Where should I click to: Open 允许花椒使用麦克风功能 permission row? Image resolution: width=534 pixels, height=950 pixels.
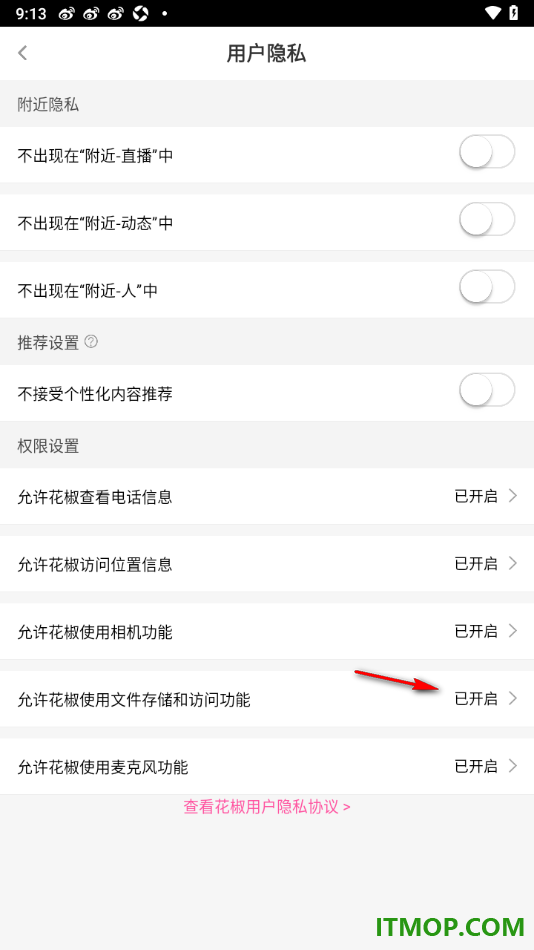click(267, 767)
